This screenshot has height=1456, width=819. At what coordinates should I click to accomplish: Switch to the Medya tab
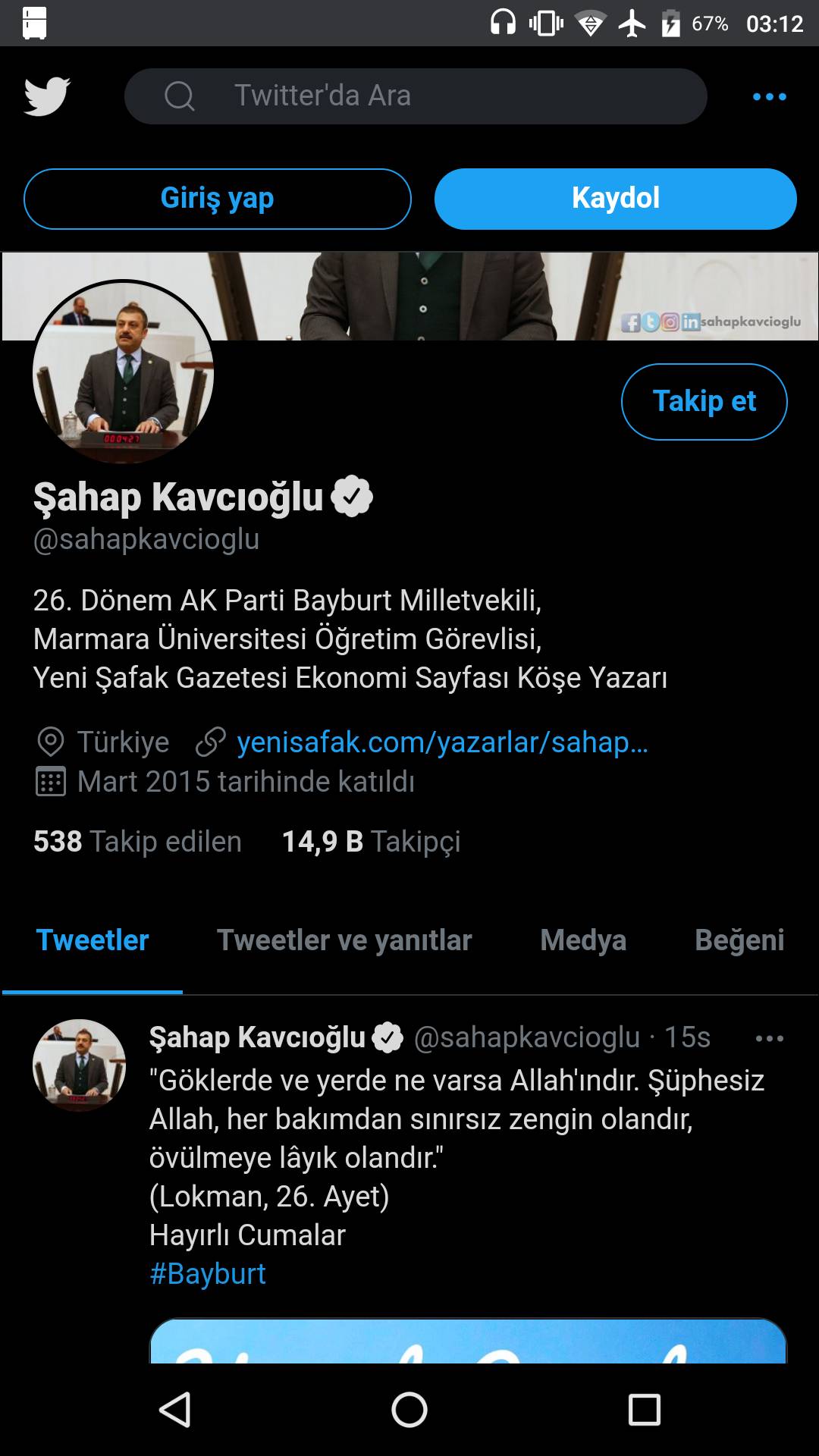pos(582,940)
